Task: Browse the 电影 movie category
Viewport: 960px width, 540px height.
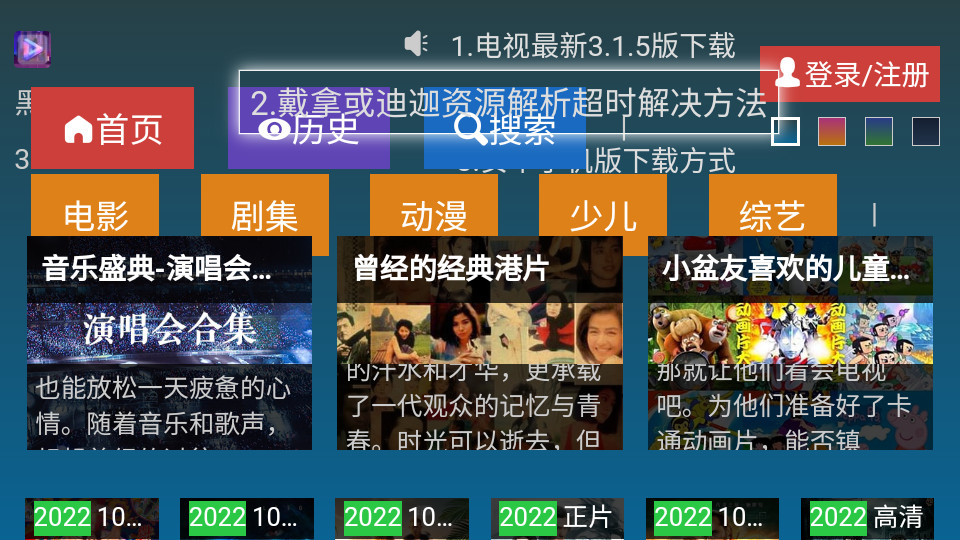Action: point(95,214)
